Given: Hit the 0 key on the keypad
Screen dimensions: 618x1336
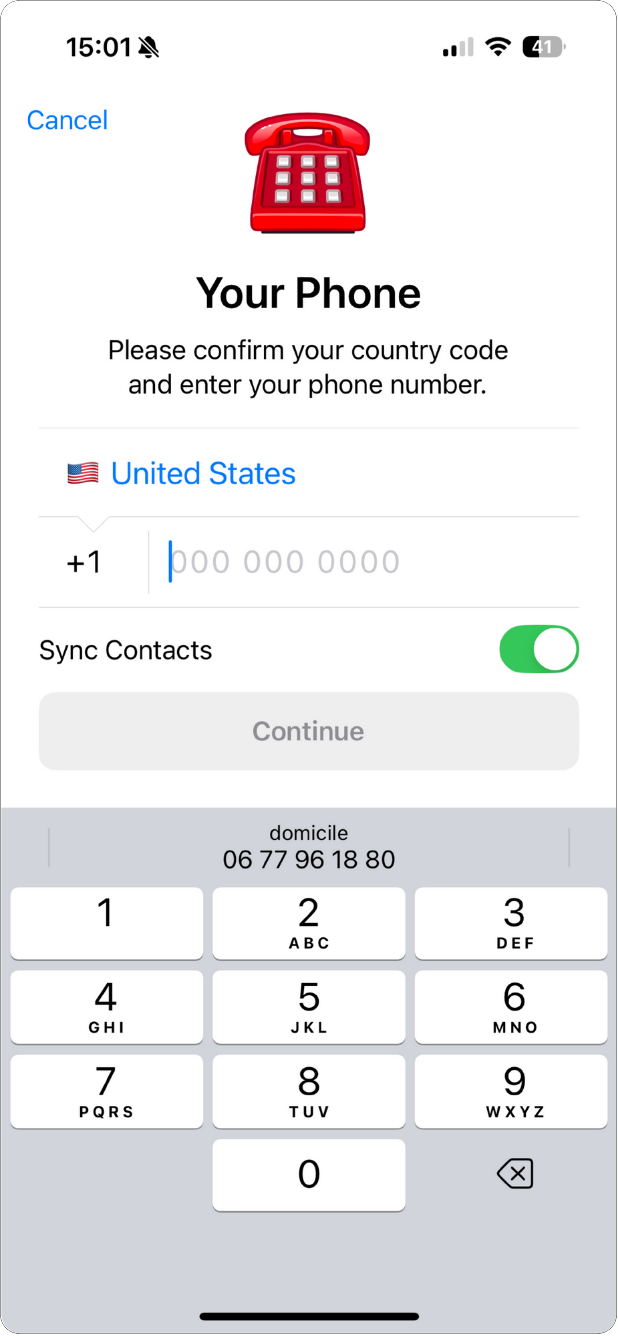Looking at the screenshot, I should click(309, 1175).
